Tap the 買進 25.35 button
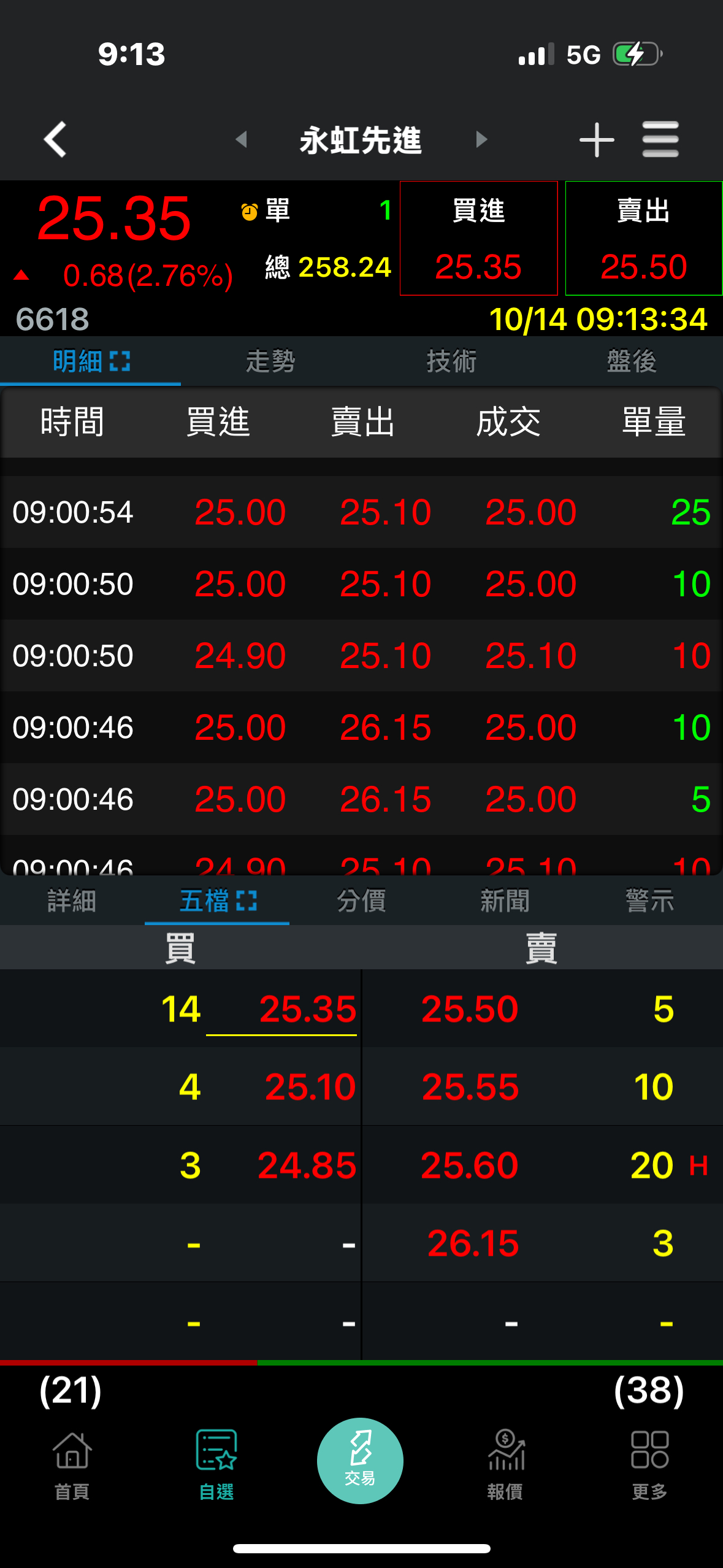Viewport: 723px width, 1568px height. (478, 239)
